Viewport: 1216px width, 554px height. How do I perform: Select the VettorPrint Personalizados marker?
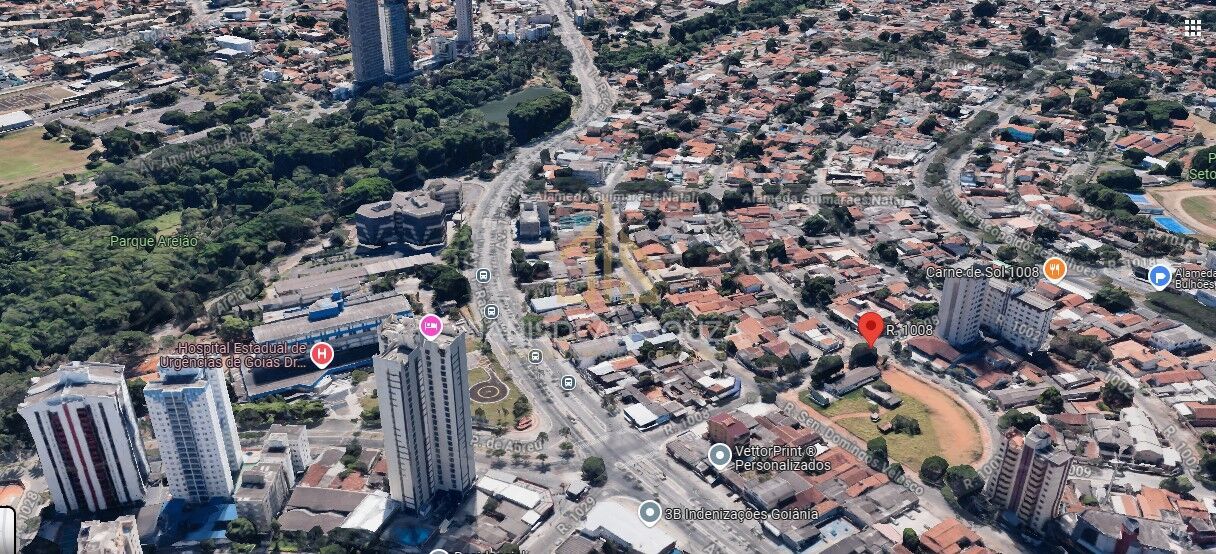click(720, 456)
